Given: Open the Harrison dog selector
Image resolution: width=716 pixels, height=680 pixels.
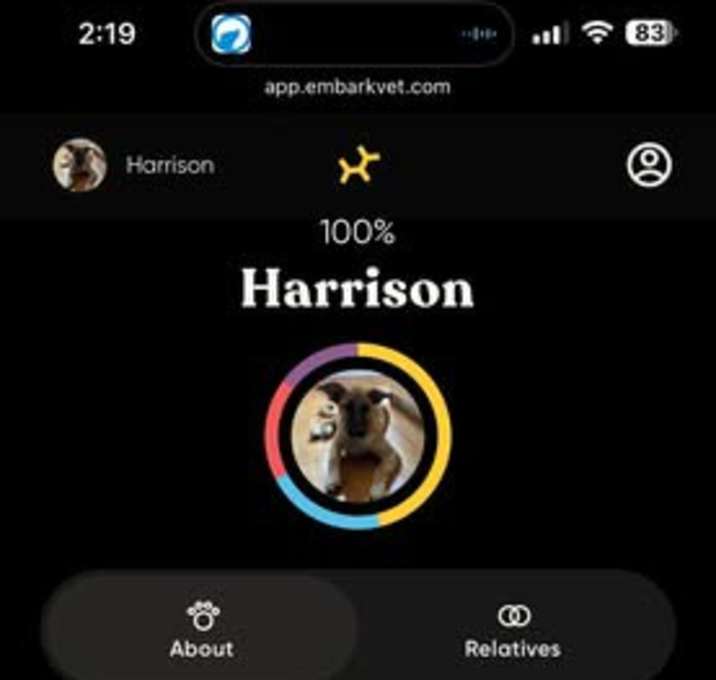Looking at the screenshot, I should click(x=134, y=165).
